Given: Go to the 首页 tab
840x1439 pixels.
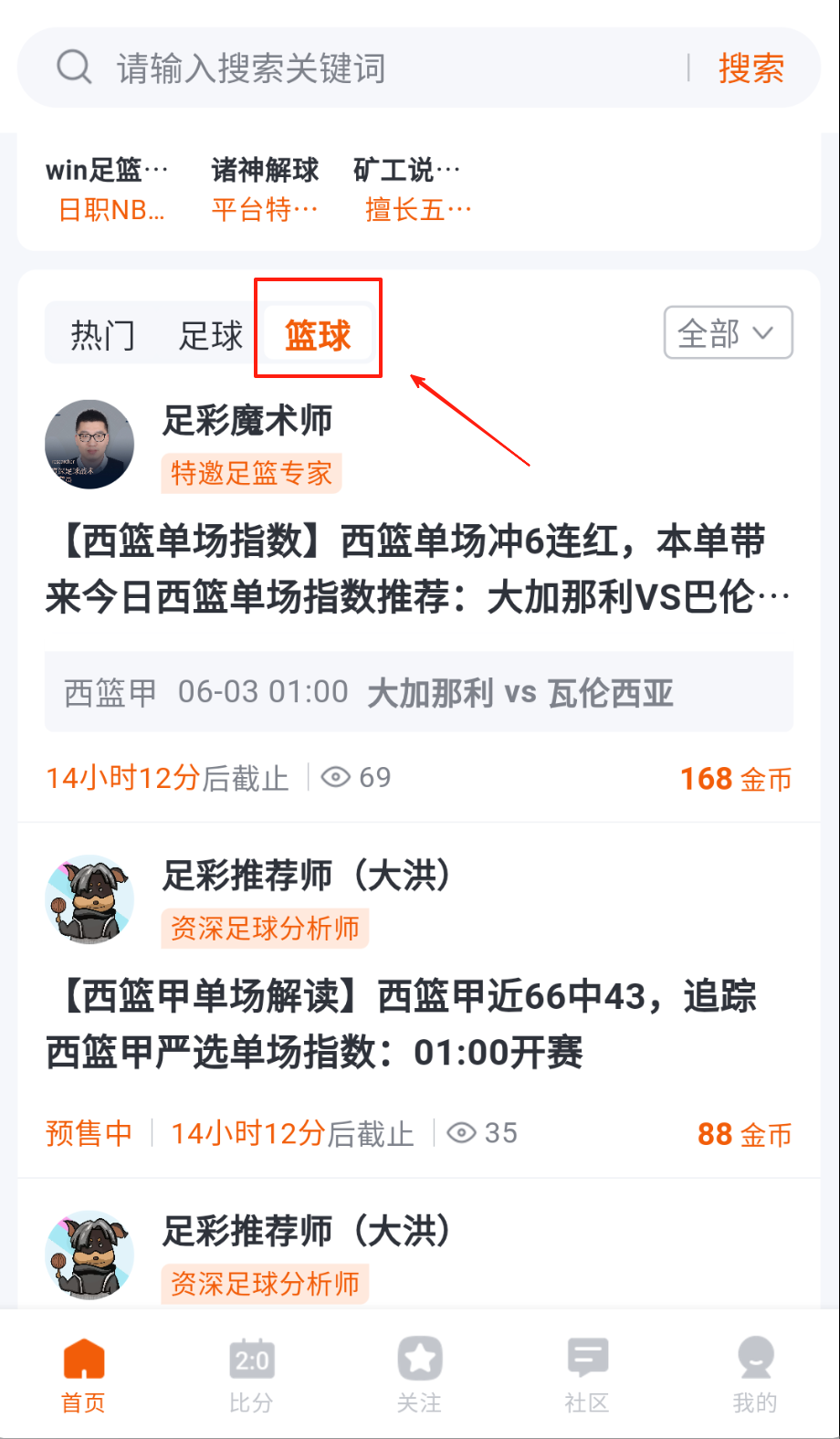Looking at the screenshot, I should (84, 1375).
